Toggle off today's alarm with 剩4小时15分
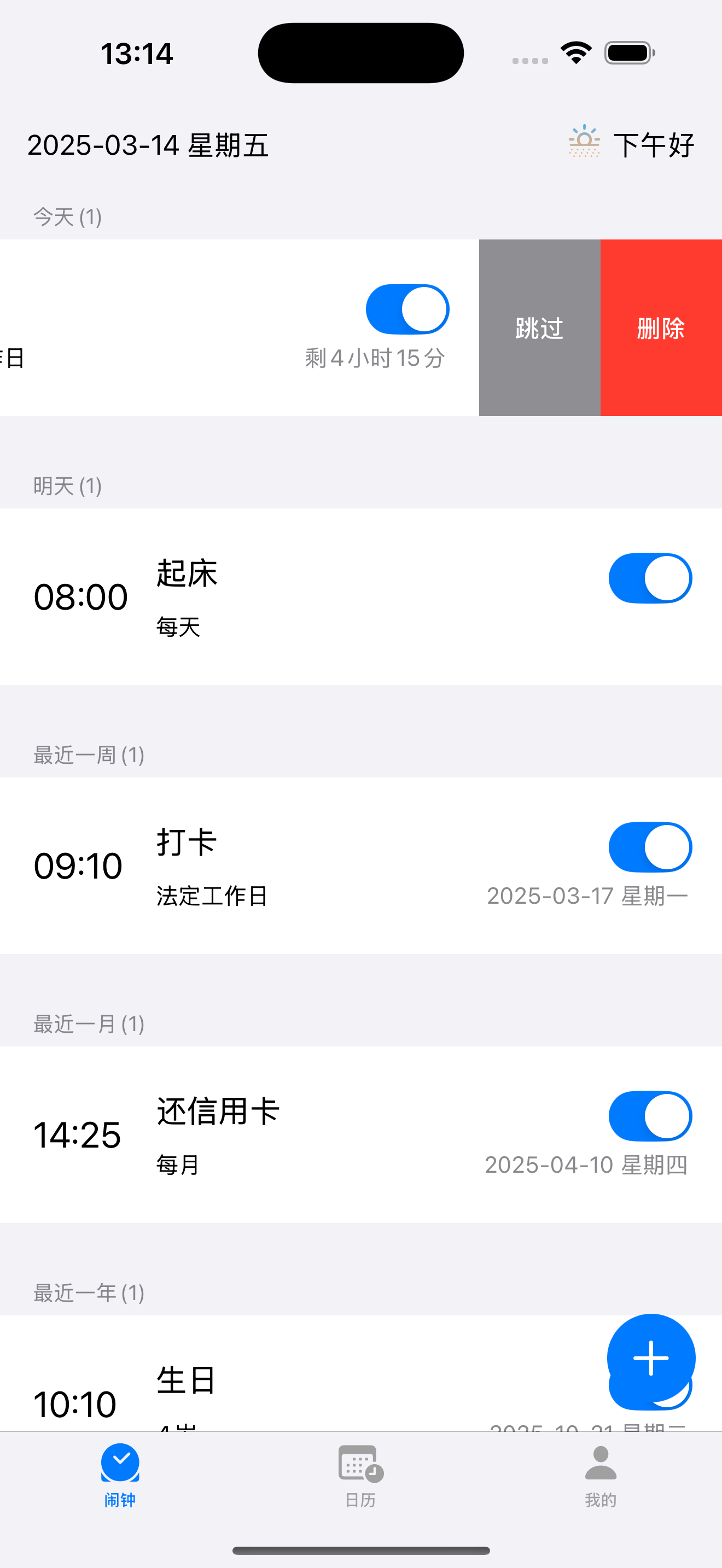Viewport: 722px width, 1568px height. [x=407, y=308]
